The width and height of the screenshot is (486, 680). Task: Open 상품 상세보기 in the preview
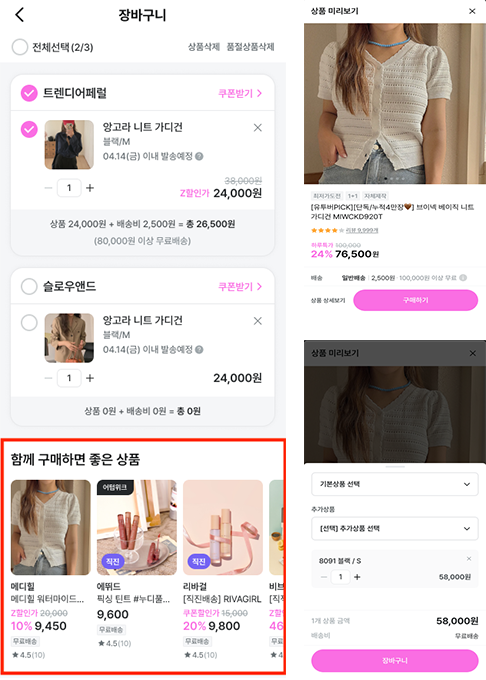coord(328,300)
